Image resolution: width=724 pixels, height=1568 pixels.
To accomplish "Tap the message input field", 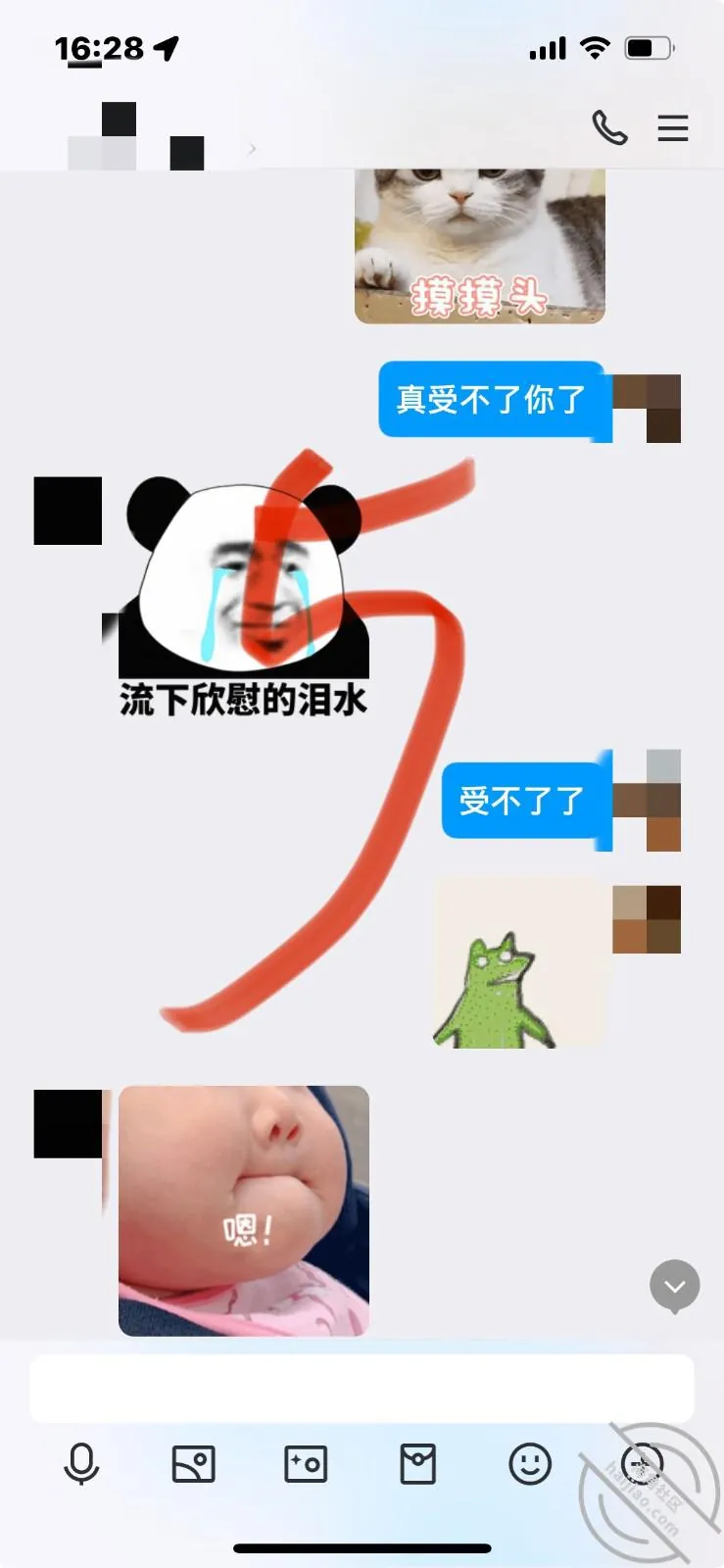I will (362, 1388).
